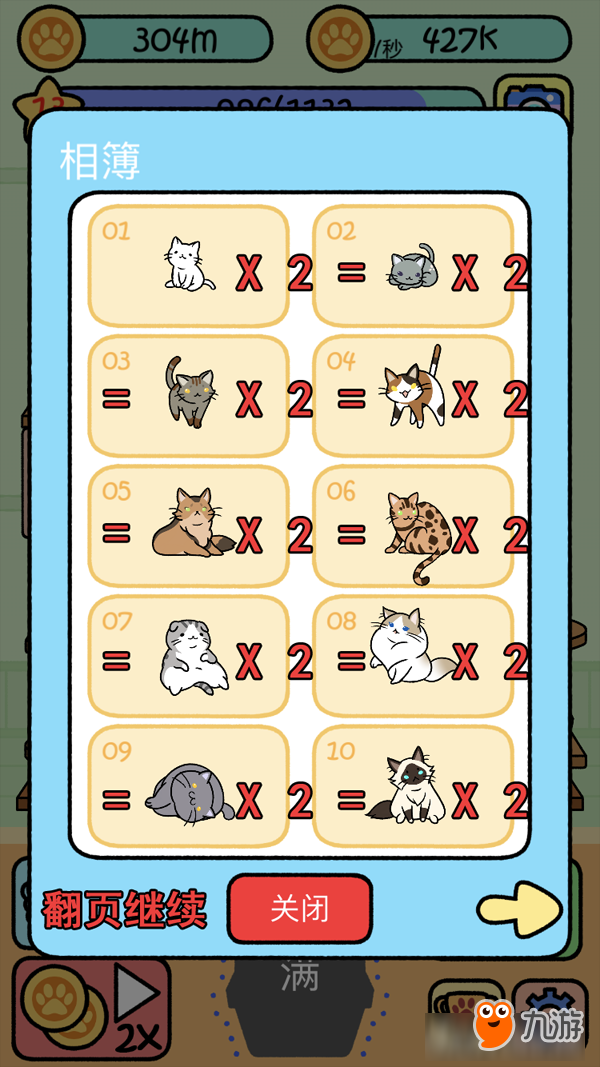600x1067 pixels.
Task: Go to the next album page arrow
Action: click(x=518, y=906)
